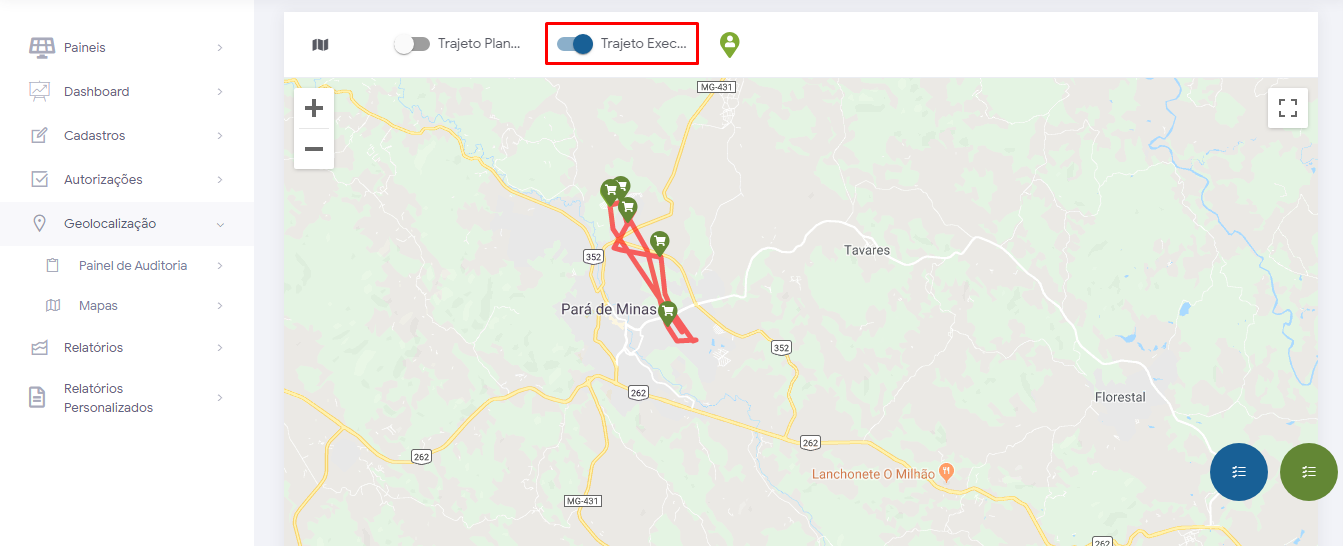Enter fullscreen map view
Image resolution: width=1343 pixels, height=546 pixels.
1288,108
